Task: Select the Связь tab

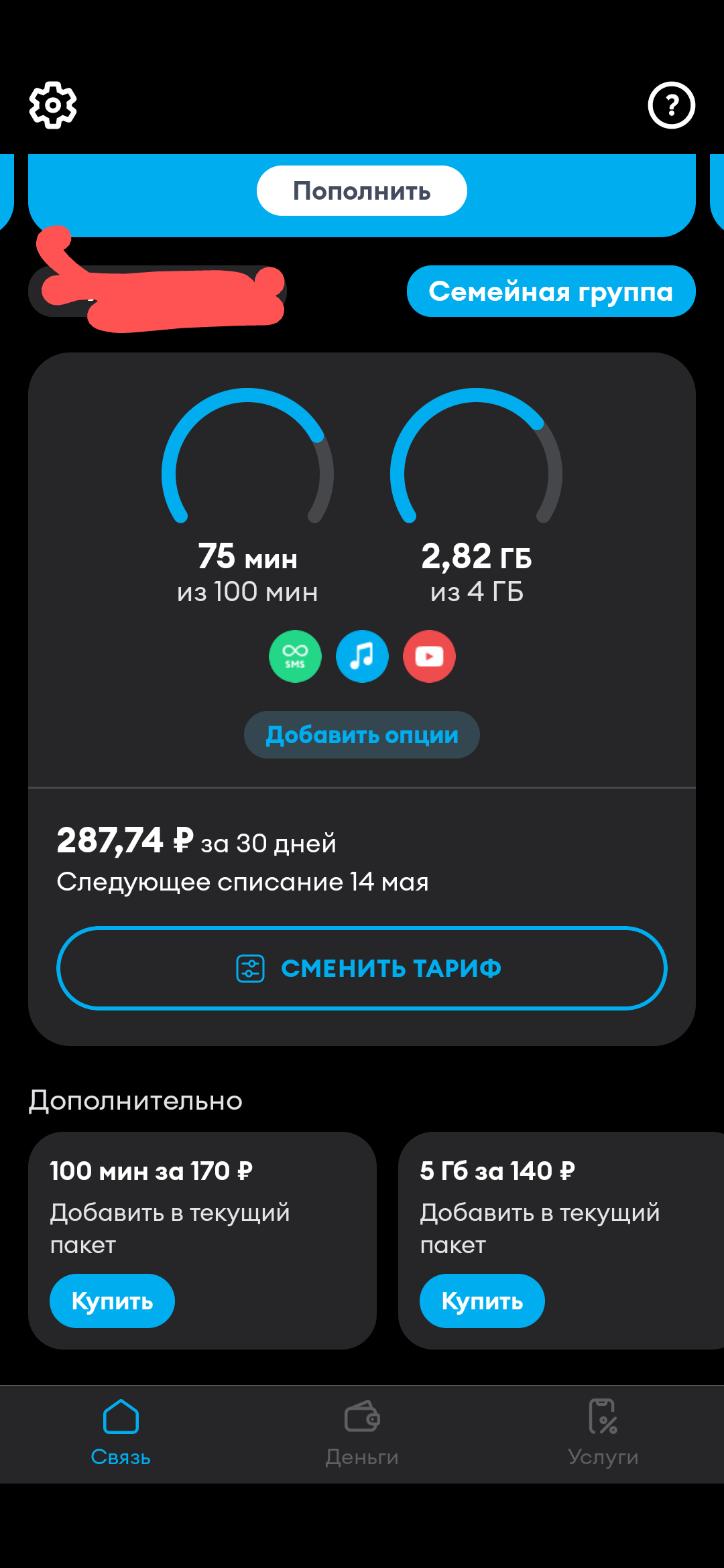Action: pos(121,1433)
